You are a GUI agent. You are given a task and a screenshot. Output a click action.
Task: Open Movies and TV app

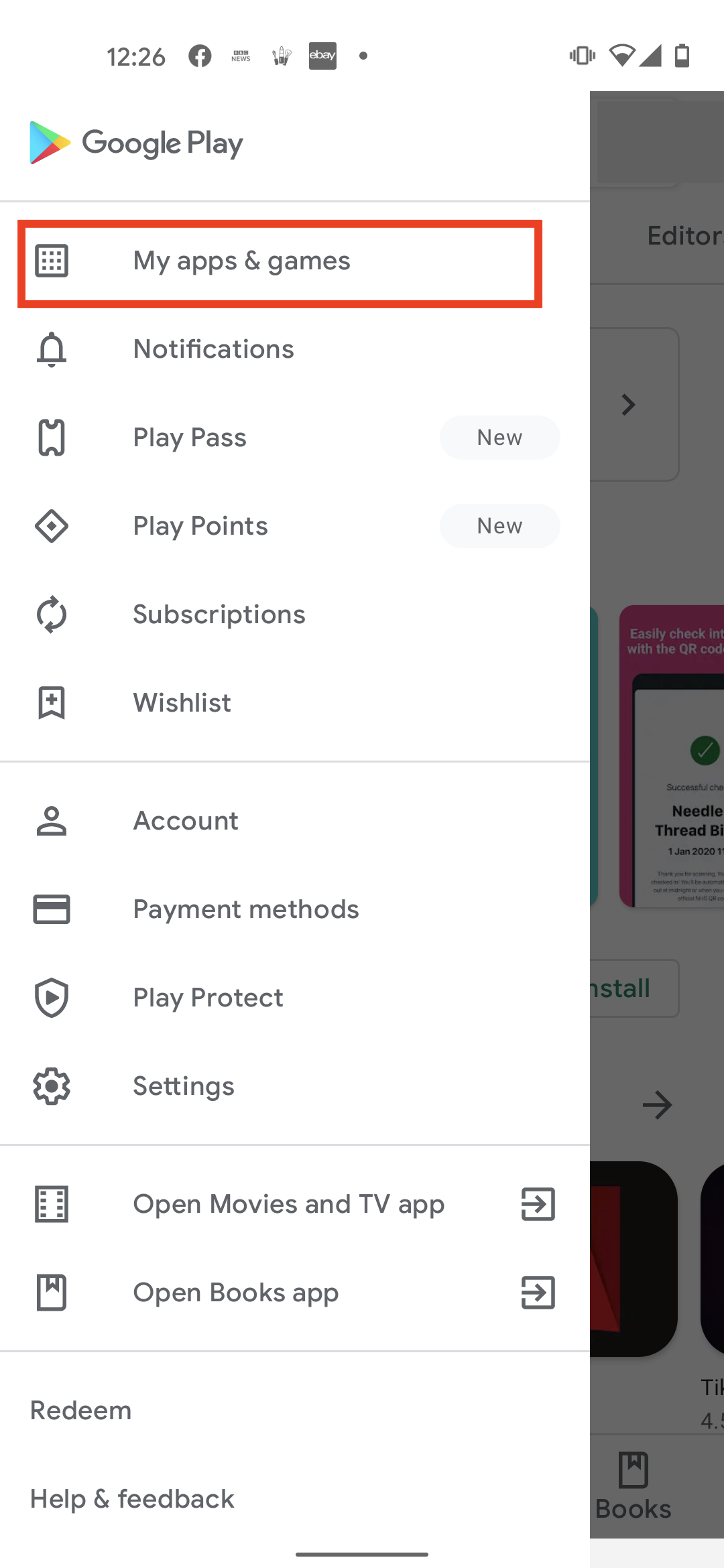point(288,1204)
